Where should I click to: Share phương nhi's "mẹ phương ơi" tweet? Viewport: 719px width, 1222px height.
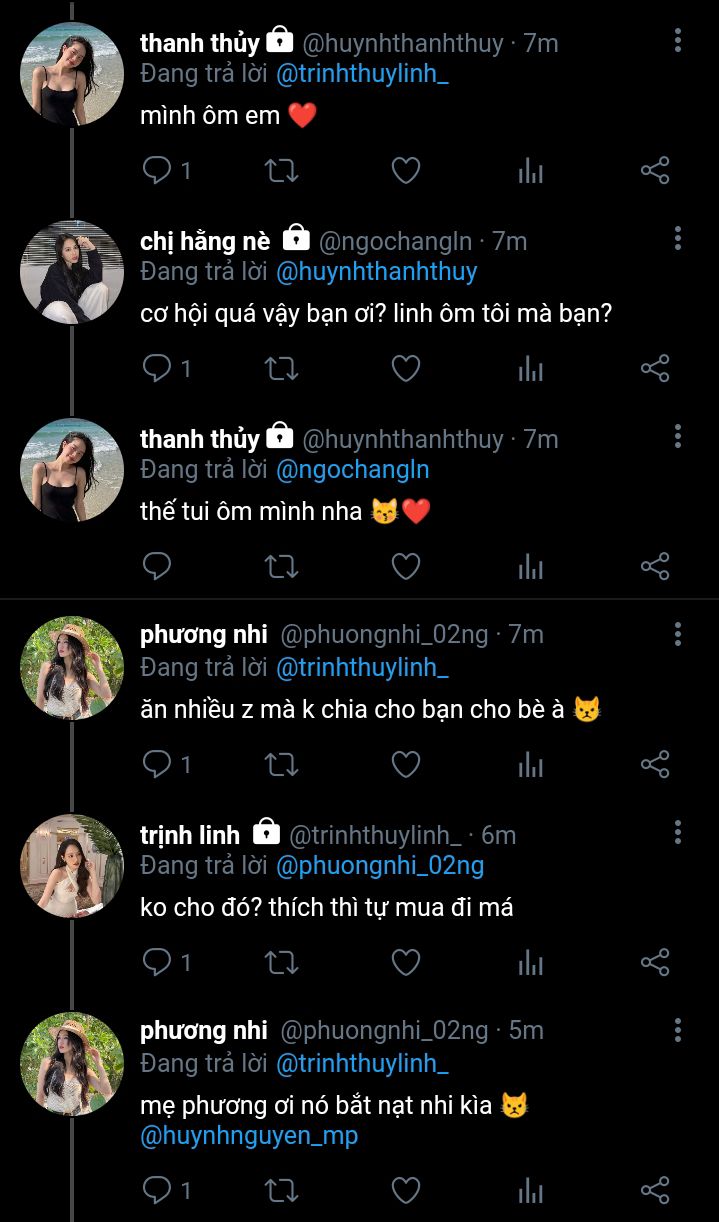click(655, 1190)
